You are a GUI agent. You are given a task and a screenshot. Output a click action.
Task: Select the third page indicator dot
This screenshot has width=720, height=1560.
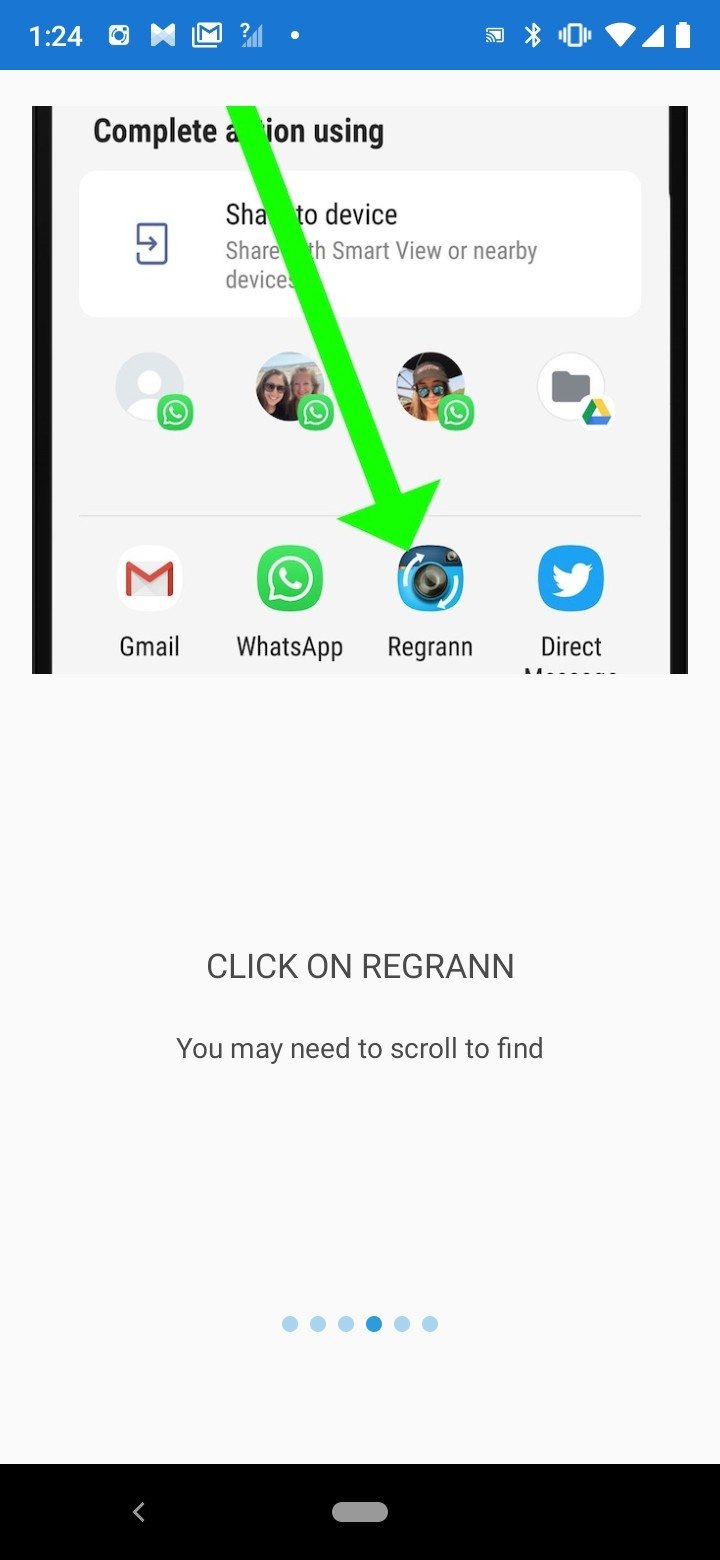pos(346,1324)
